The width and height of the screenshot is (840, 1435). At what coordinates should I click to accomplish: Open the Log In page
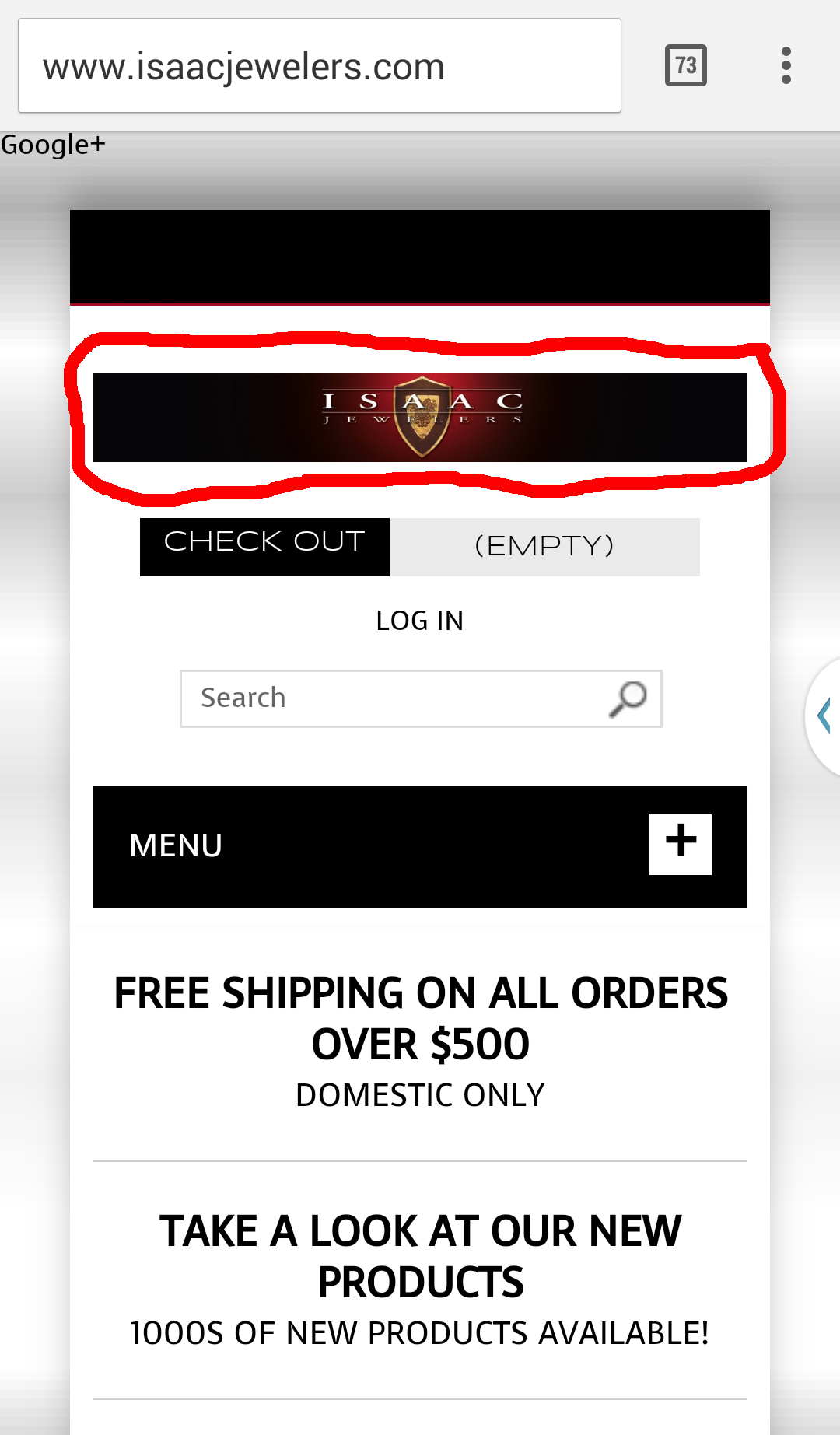click(x=419, y=621)
